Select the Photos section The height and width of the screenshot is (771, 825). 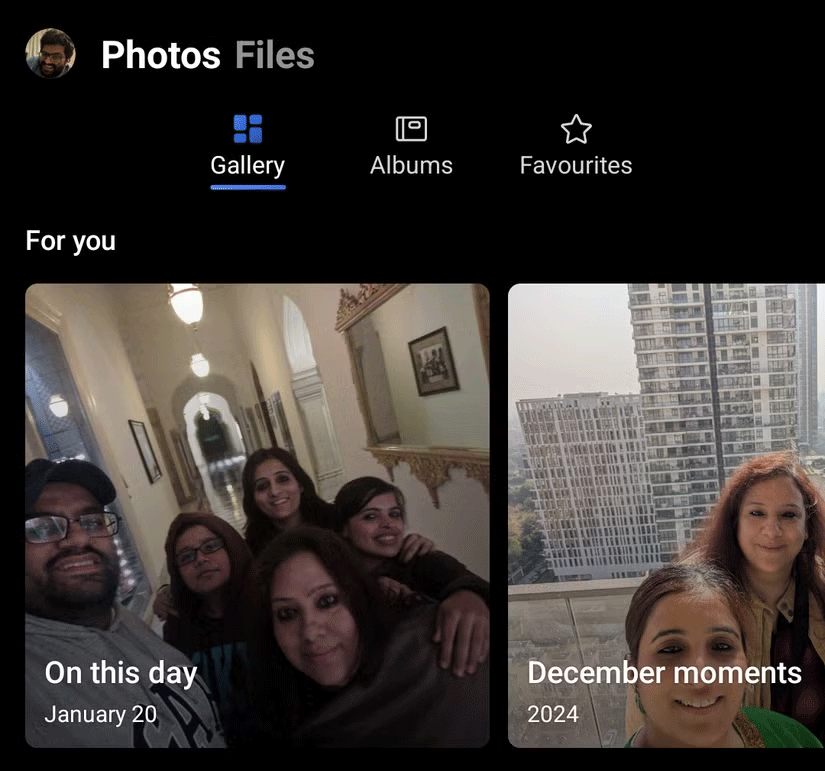(160, 55)
